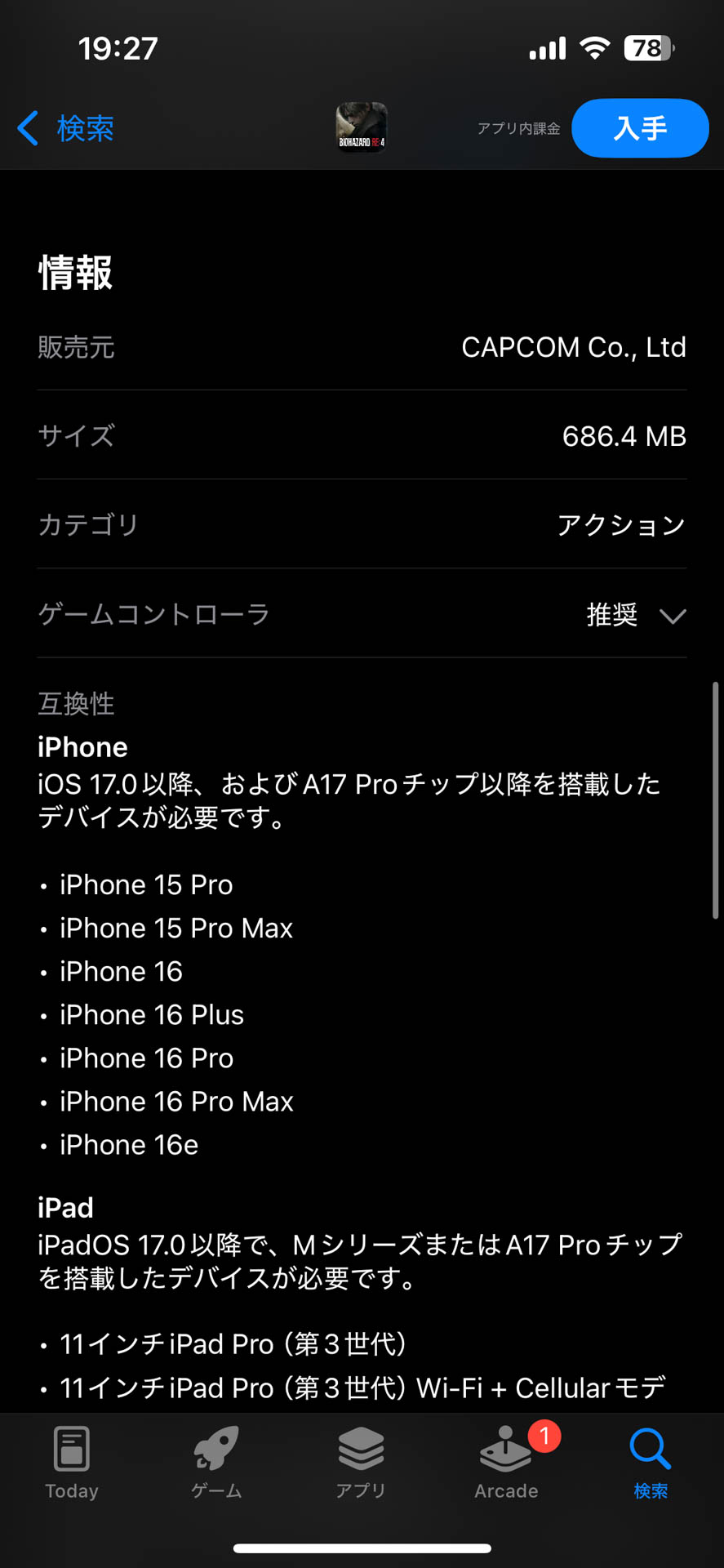This screenshot has width=724, height=1568.
Task: Tap the BIOHAZARD RE:4 app icon at top
Action: tap(360, 127)
